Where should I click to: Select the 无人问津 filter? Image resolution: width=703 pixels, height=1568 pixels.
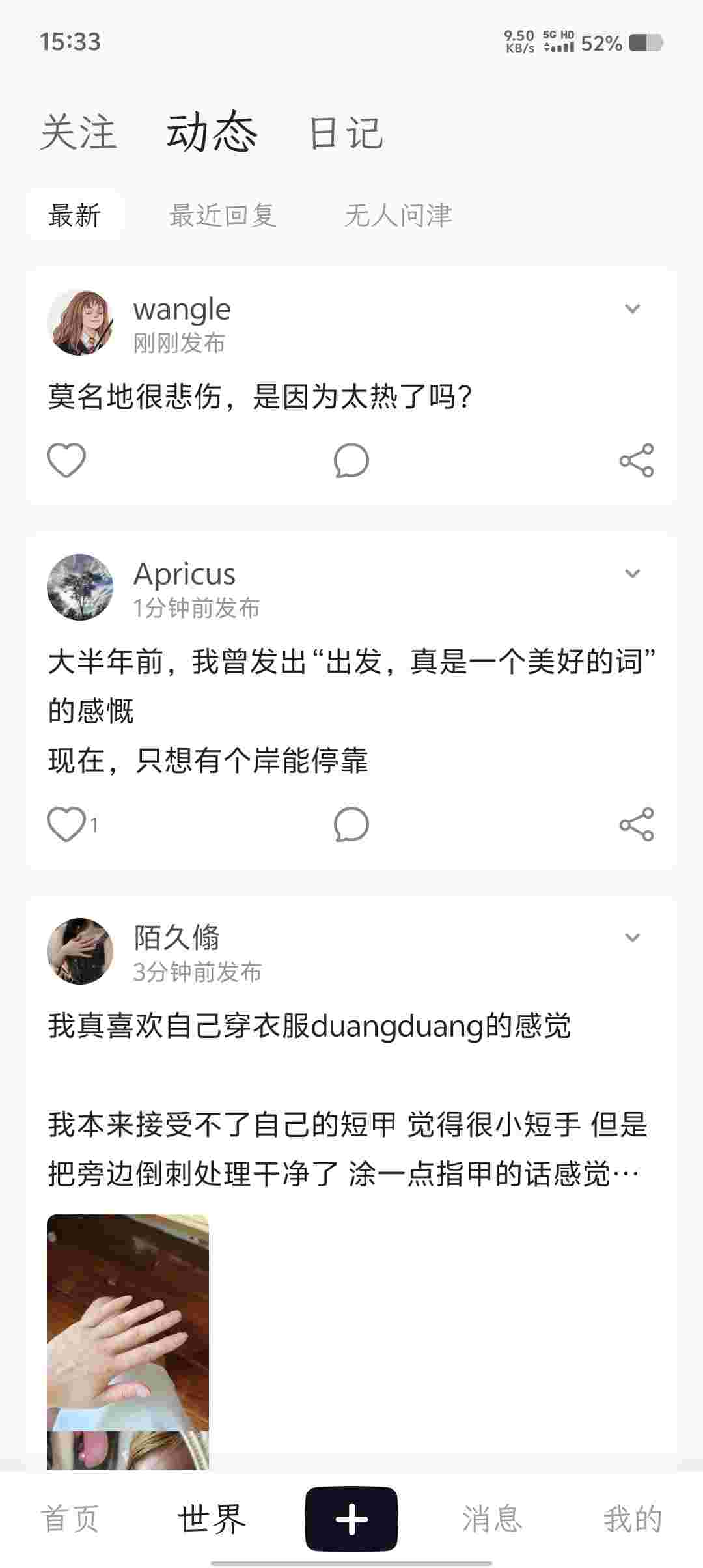pyautogui.click(x=398, y=215)
